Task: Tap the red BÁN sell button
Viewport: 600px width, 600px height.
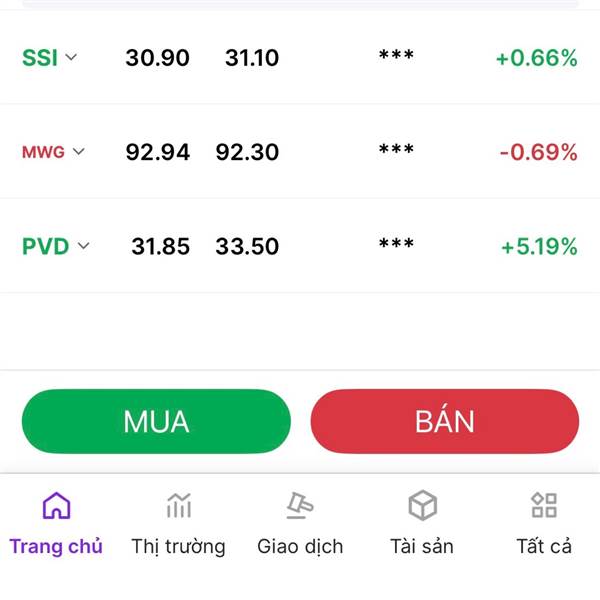Action: pos(445,421)
